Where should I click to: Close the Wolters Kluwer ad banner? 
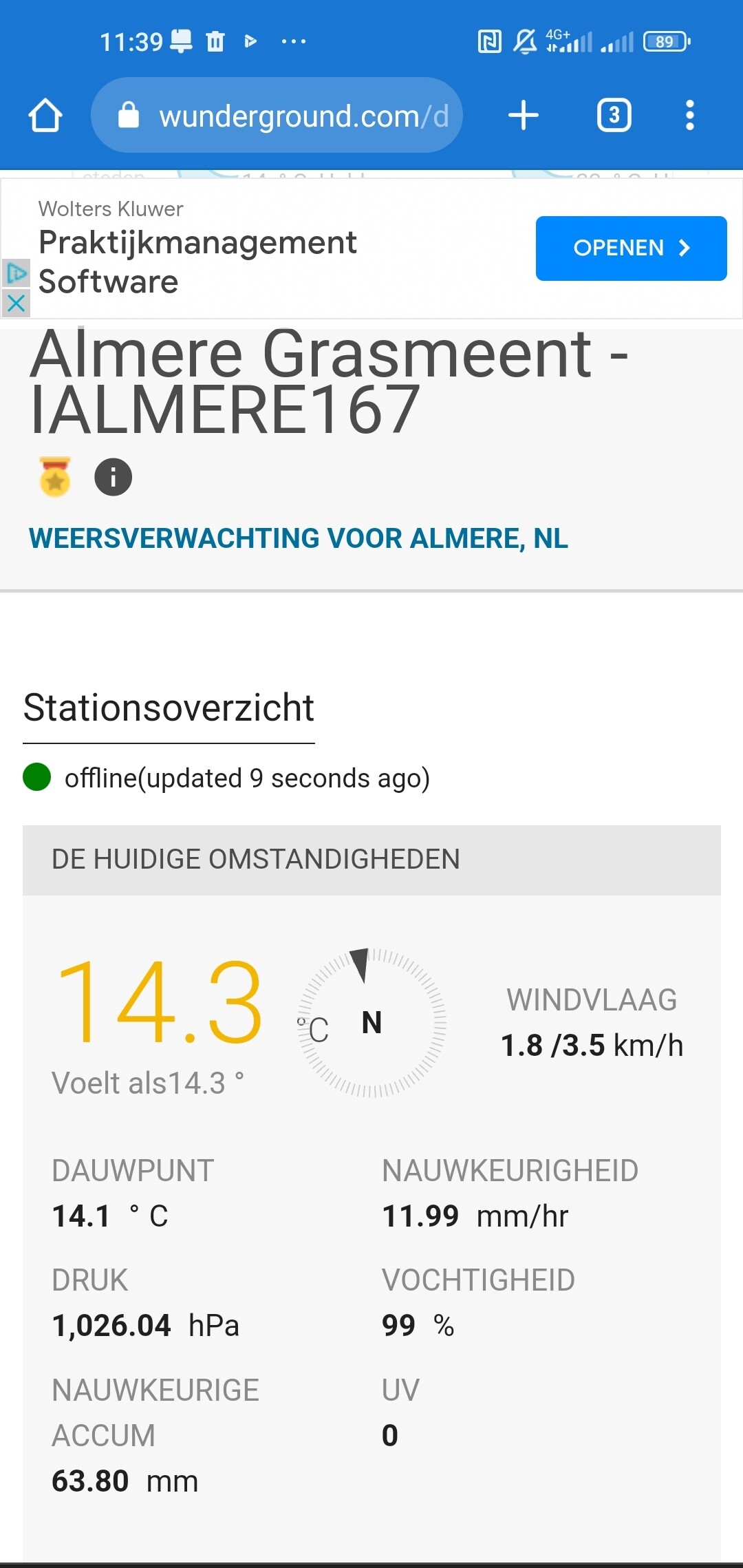16,303
